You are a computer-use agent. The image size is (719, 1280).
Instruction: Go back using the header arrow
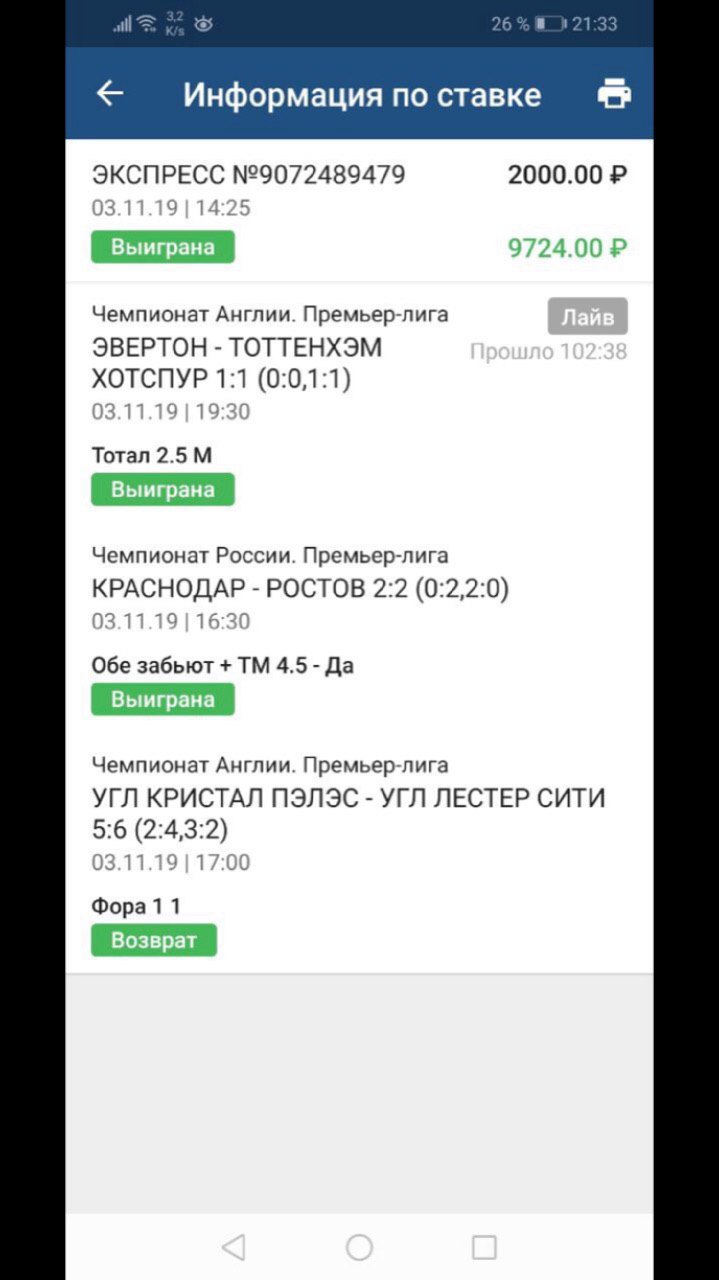click(109, 94)
